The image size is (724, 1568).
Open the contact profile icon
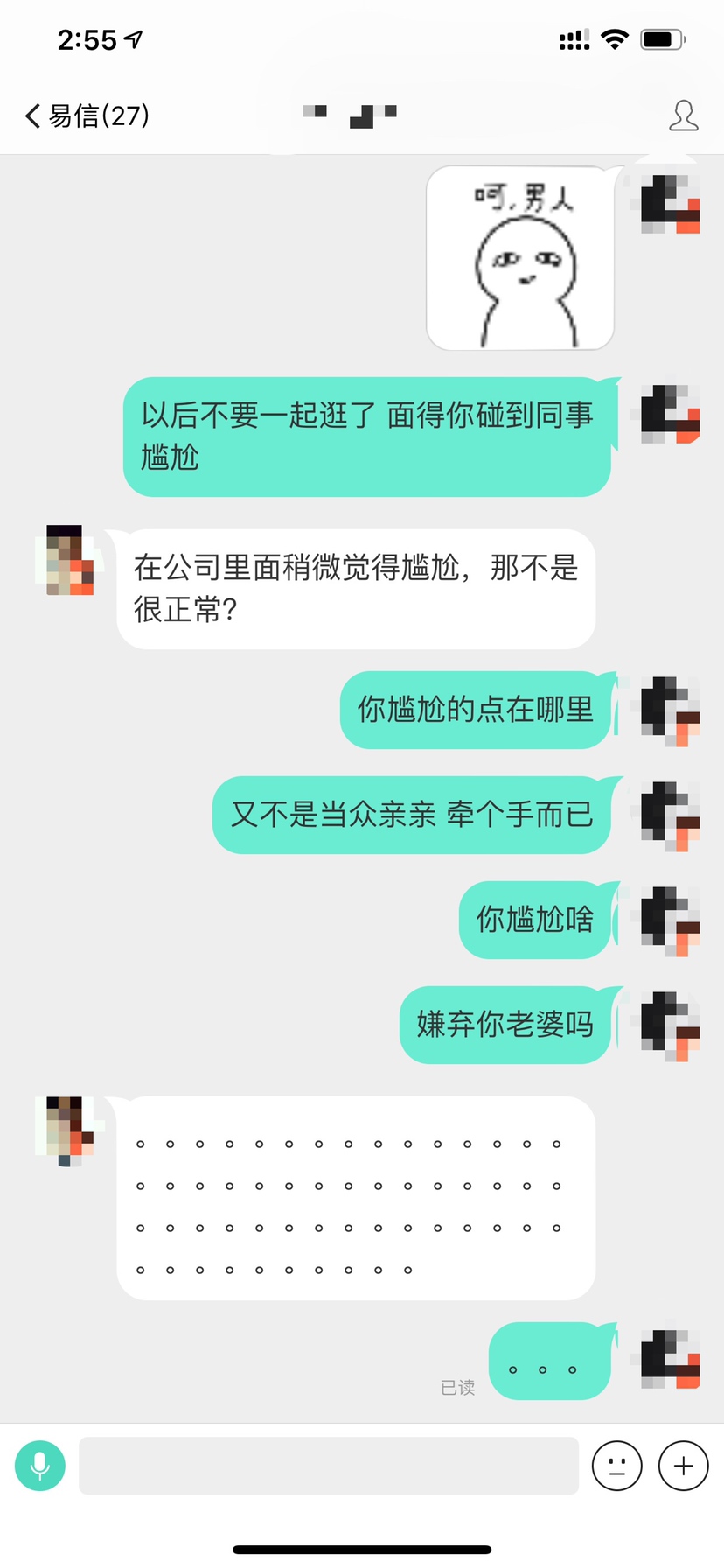coord(683,115)
